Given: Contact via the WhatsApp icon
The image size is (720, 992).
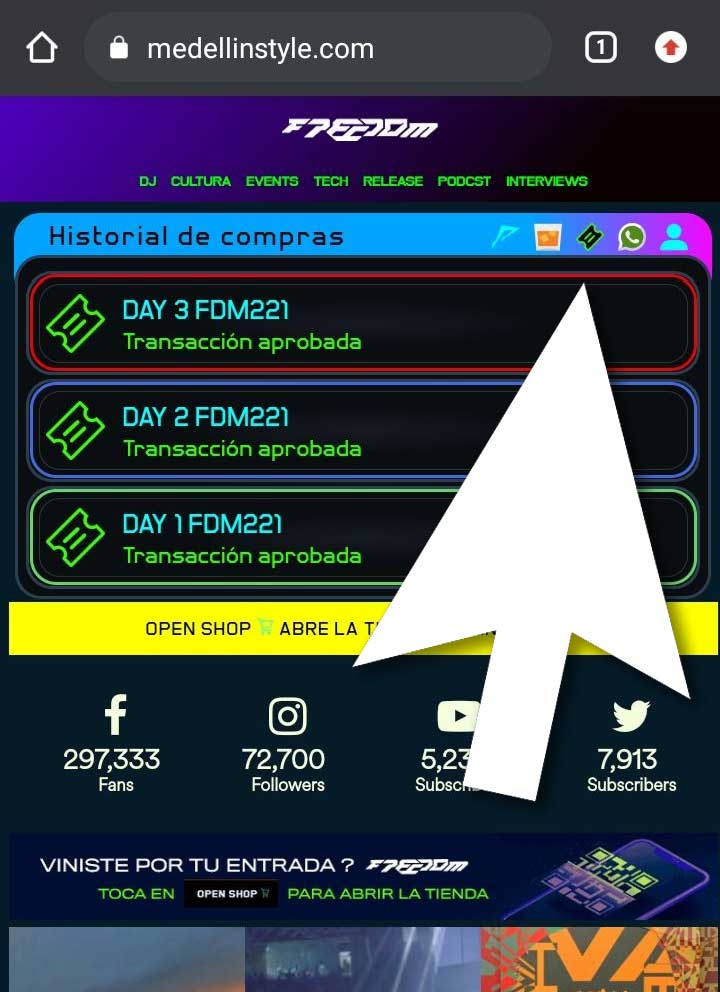Looking at the screenshot, I should point(632,237).
